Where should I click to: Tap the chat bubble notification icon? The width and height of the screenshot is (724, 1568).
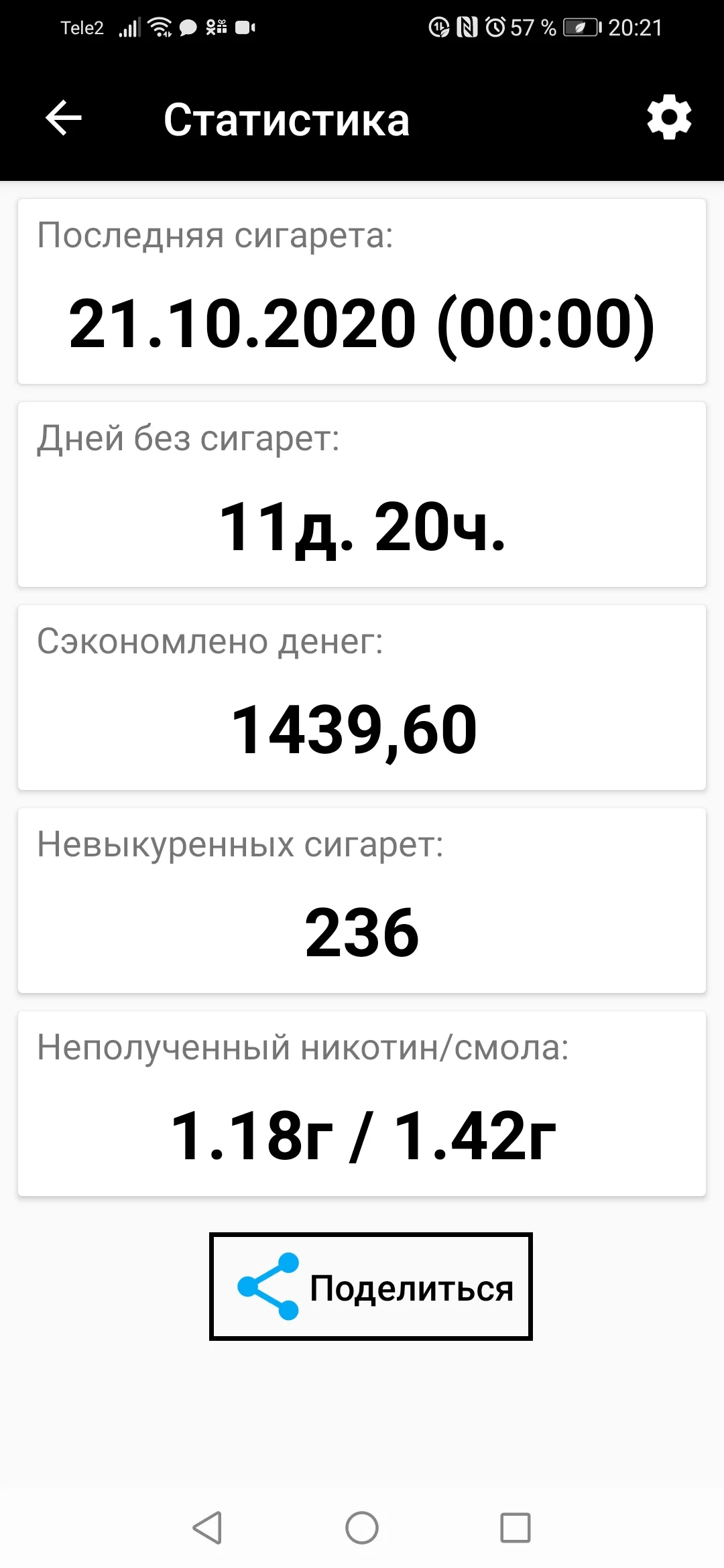coord(188,25)
